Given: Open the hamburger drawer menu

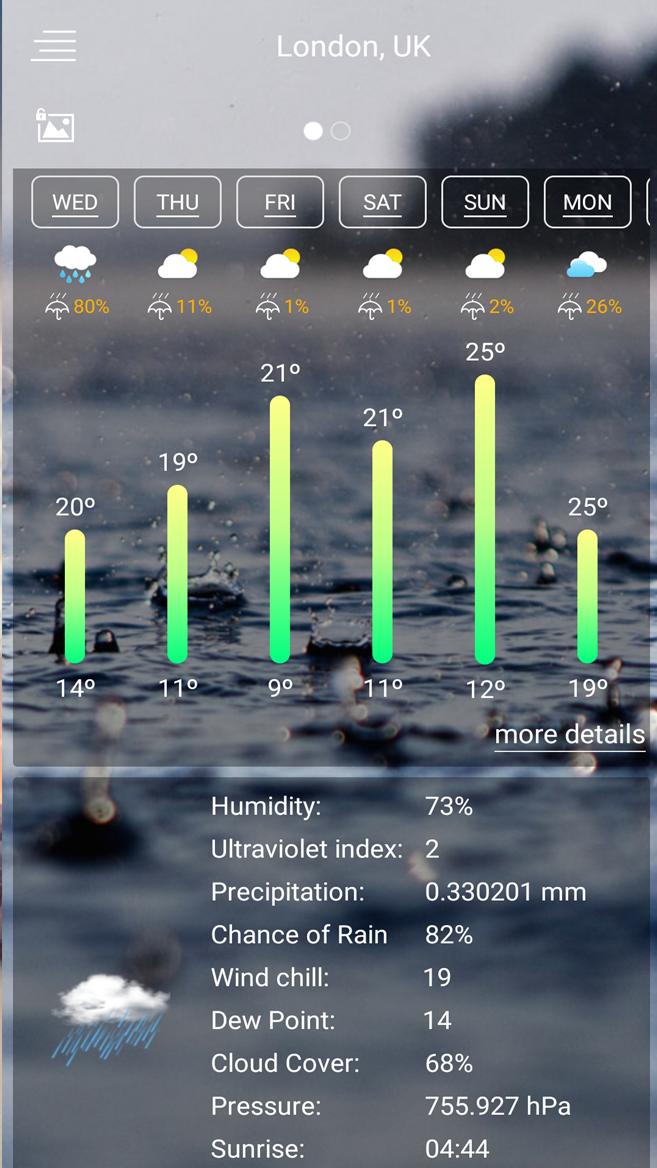Looking at the screenshot, I should 54,46.
